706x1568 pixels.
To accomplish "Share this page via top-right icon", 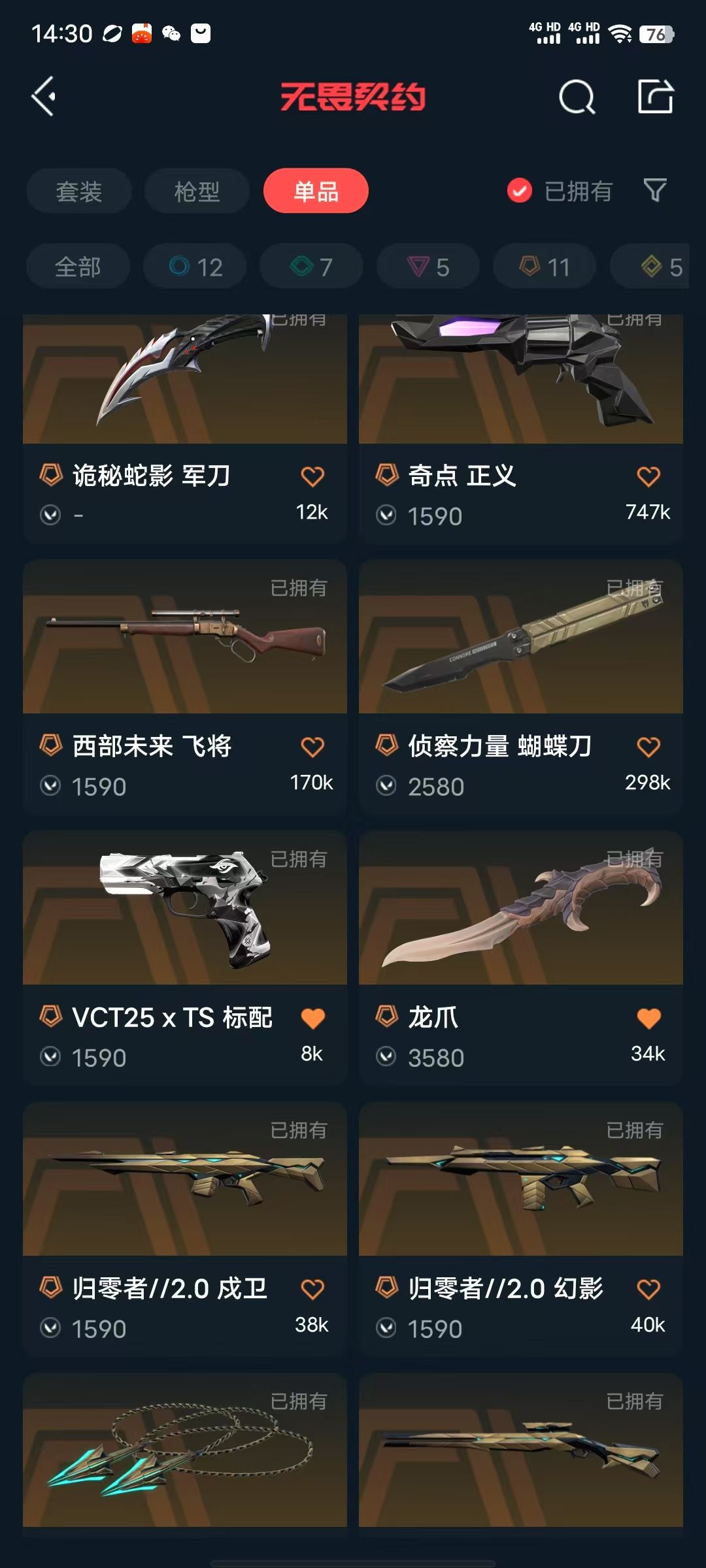I will (x=655, y=97).
